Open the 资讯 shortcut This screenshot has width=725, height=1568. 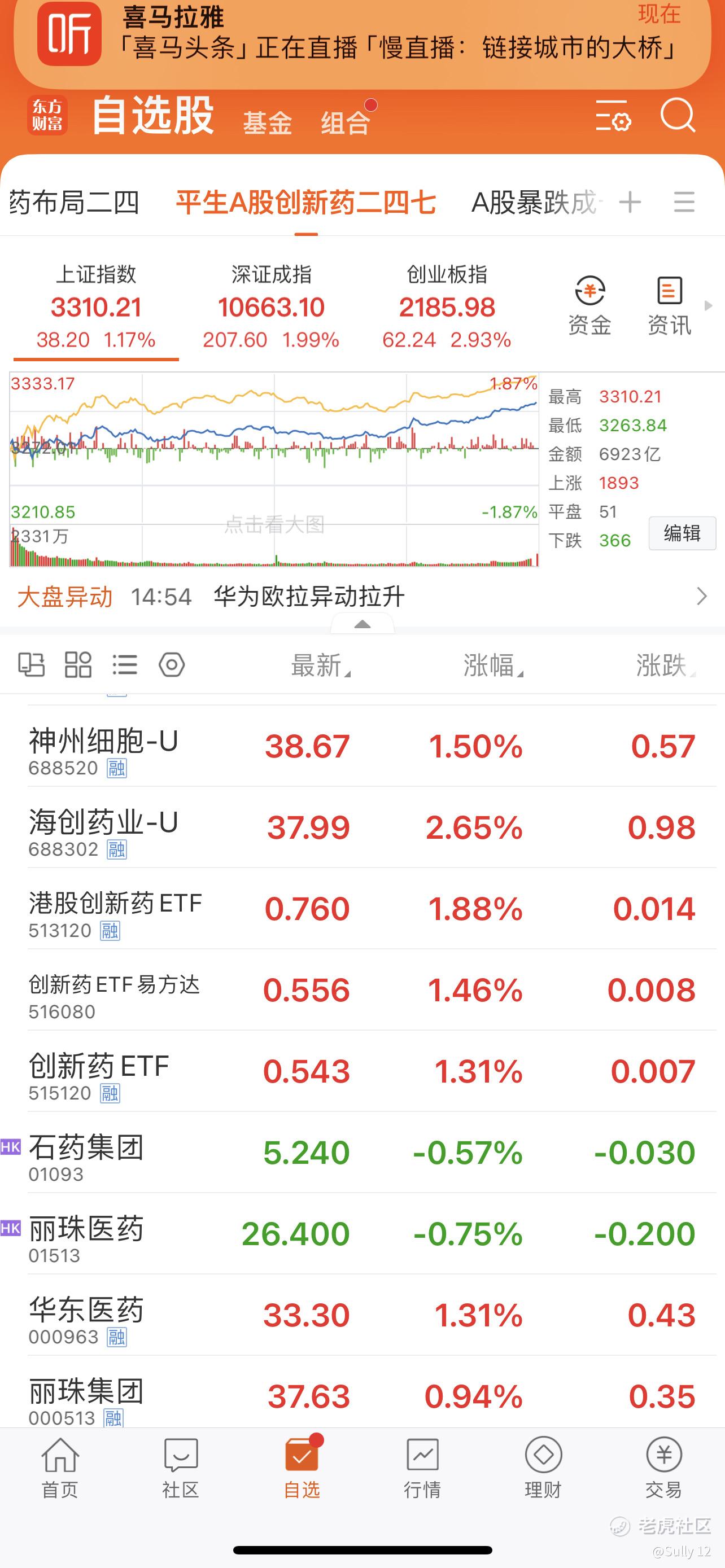tap(669, 305)
